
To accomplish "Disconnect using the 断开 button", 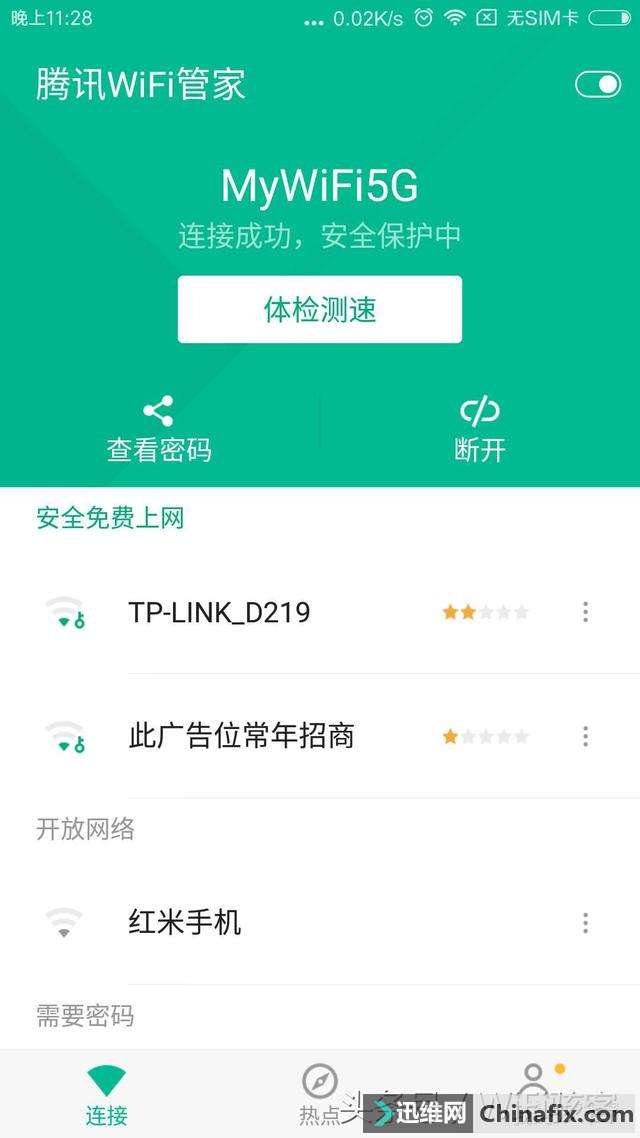I will pyautogui.click(x=480, y=430).
